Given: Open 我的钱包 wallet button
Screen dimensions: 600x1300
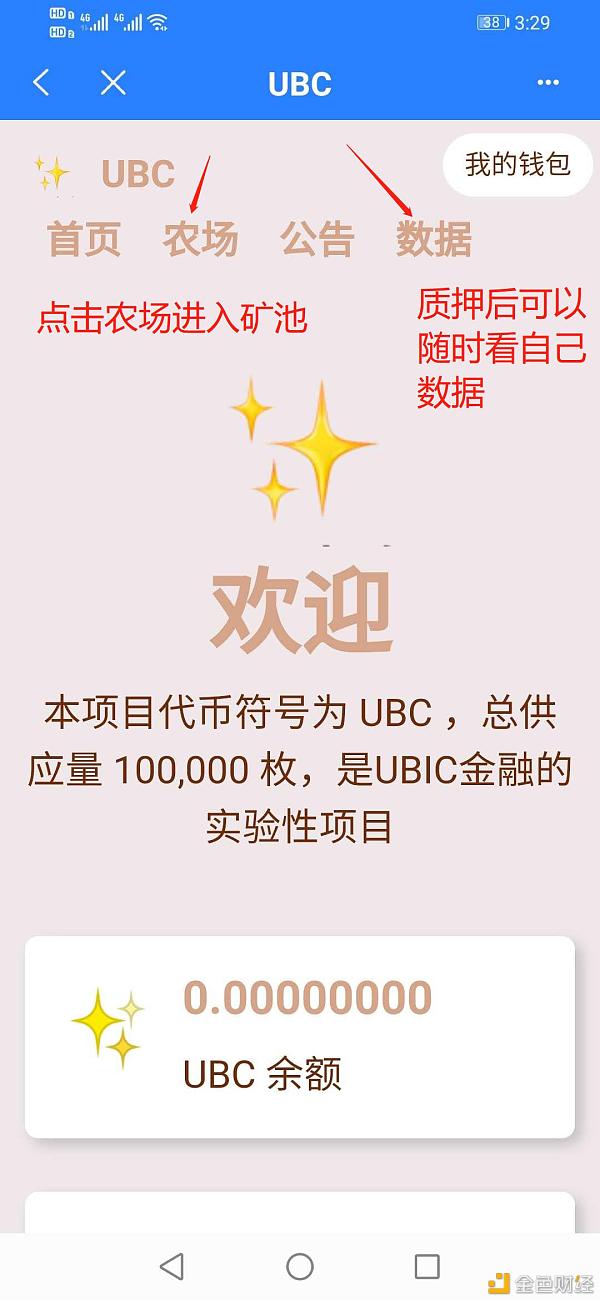Looking at the screenshot, I should 518,164.
